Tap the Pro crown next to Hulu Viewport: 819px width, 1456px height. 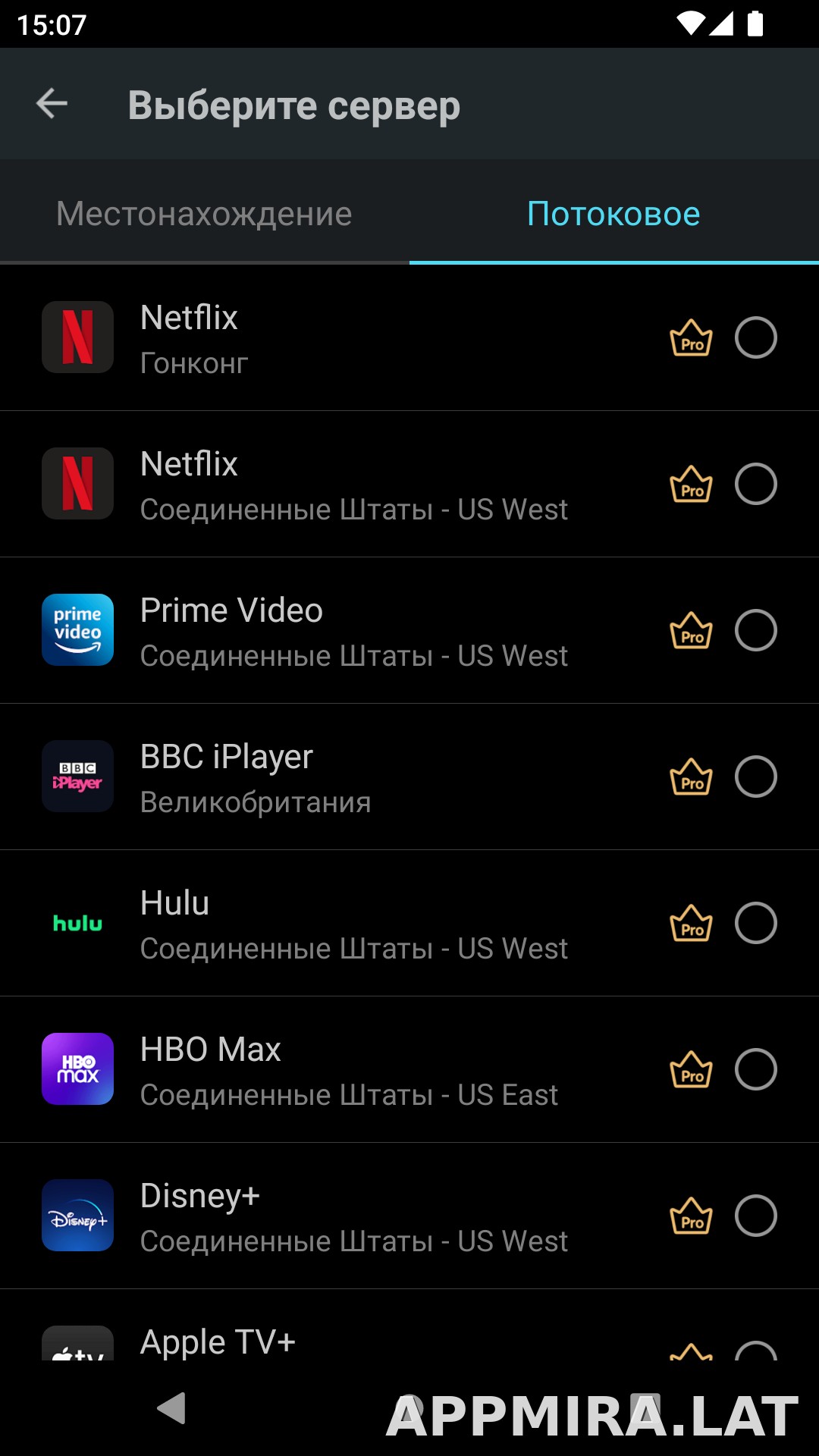click(691, 923)
